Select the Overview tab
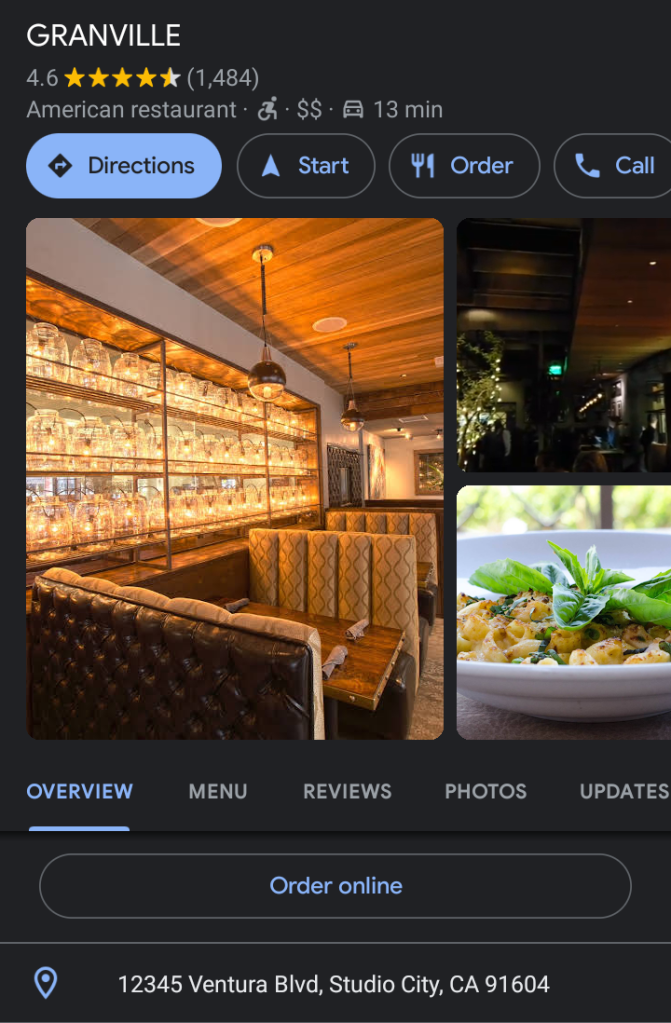The width and height of the screenshot is (671, 1023). point(79,791)
